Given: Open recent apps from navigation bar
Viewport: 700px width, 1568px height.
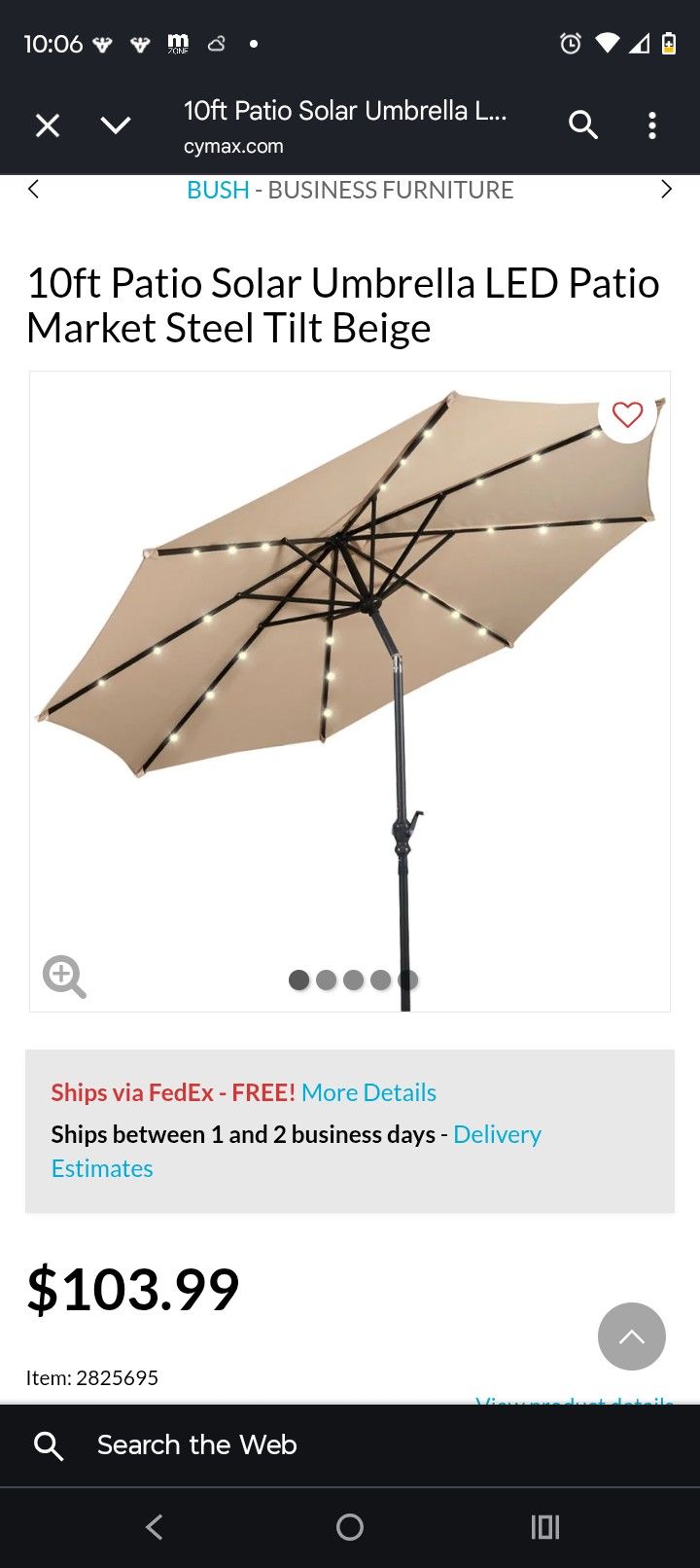Looking at the screenshot, I should tap(545, 1527).
